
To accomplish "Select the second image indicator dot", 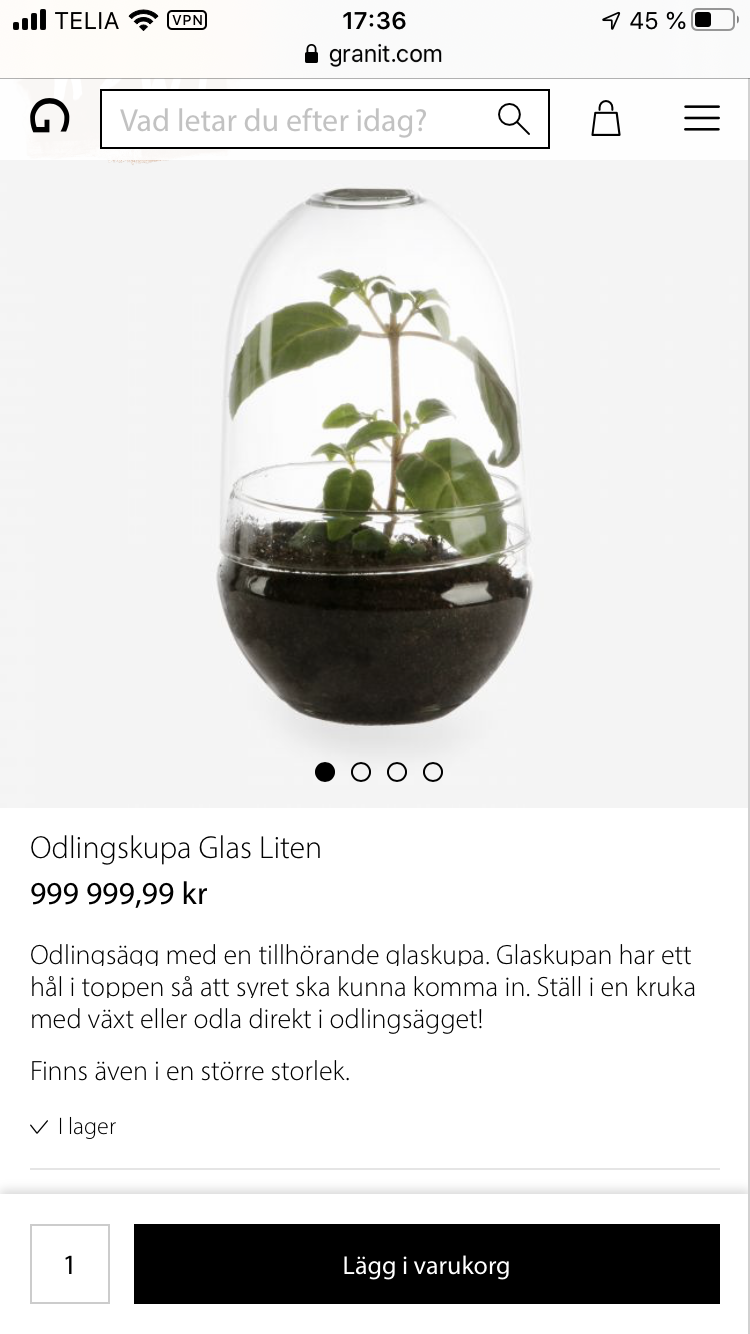I will pyautogui.click(x=361, y=772).
